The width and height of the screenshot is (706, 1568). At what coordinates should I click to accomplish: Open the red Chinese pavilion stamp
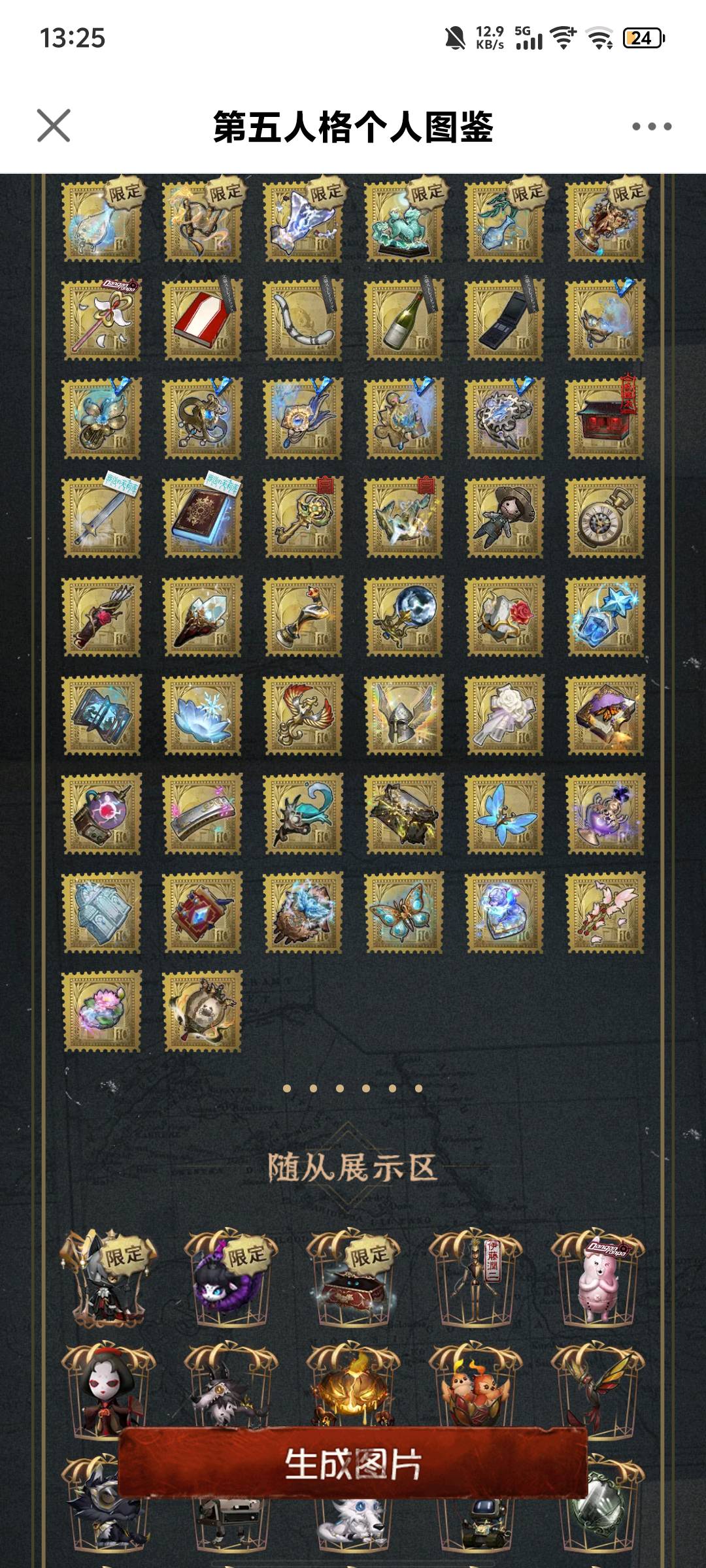click(x=605, y=419)
